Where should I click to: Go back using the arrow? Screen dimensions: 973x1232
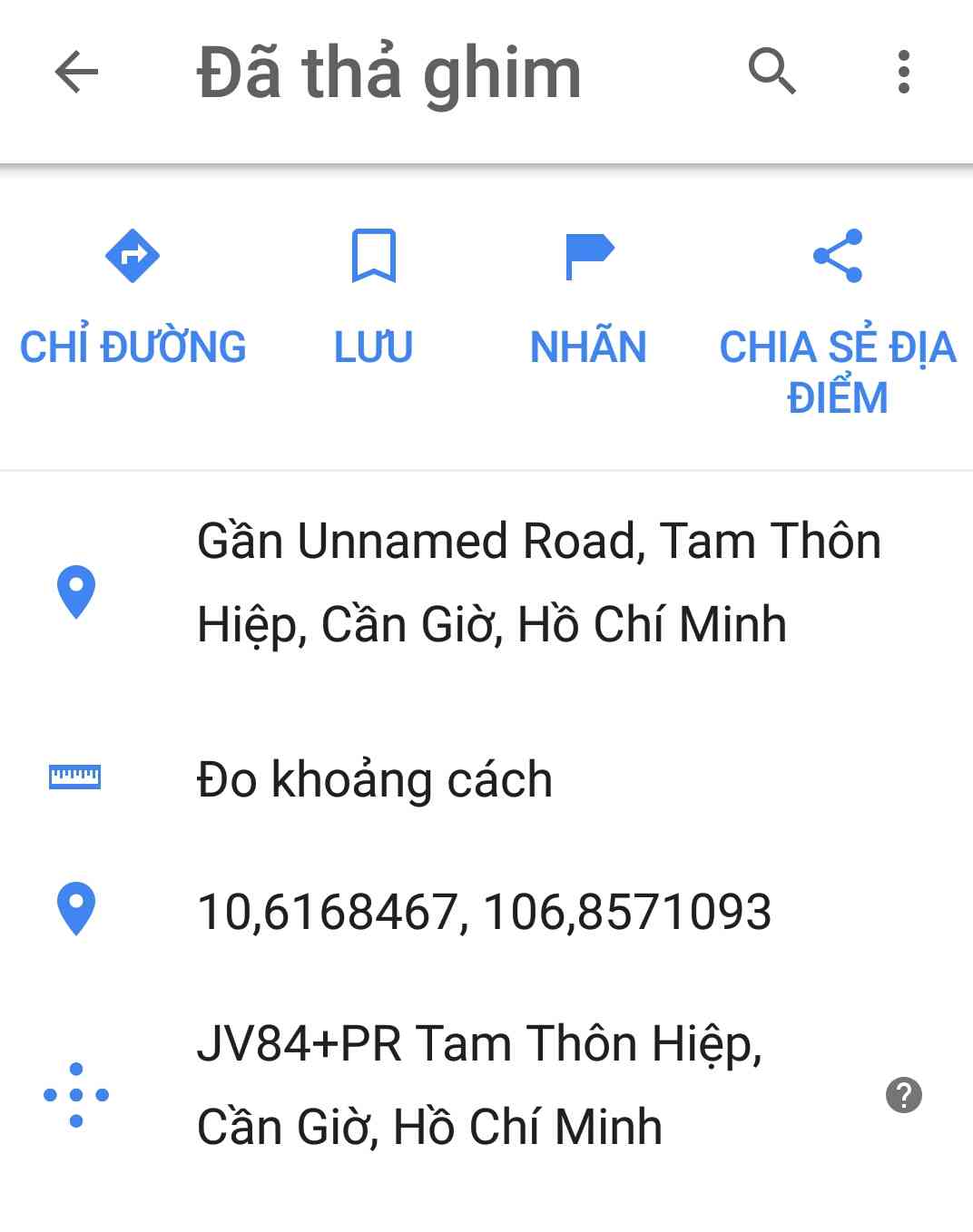(76, 73)
